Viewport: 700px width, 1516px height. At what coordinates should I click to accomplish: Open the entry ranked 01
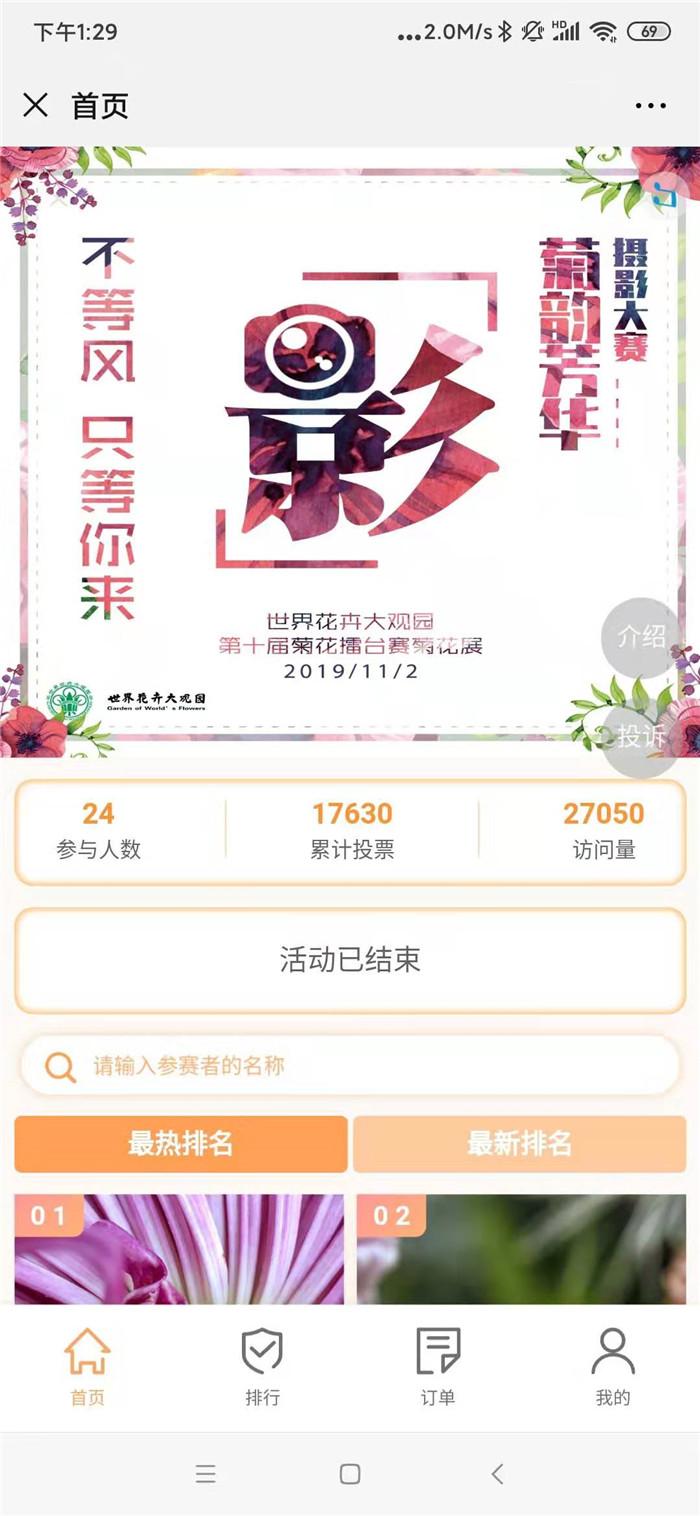click(179, 1250)
